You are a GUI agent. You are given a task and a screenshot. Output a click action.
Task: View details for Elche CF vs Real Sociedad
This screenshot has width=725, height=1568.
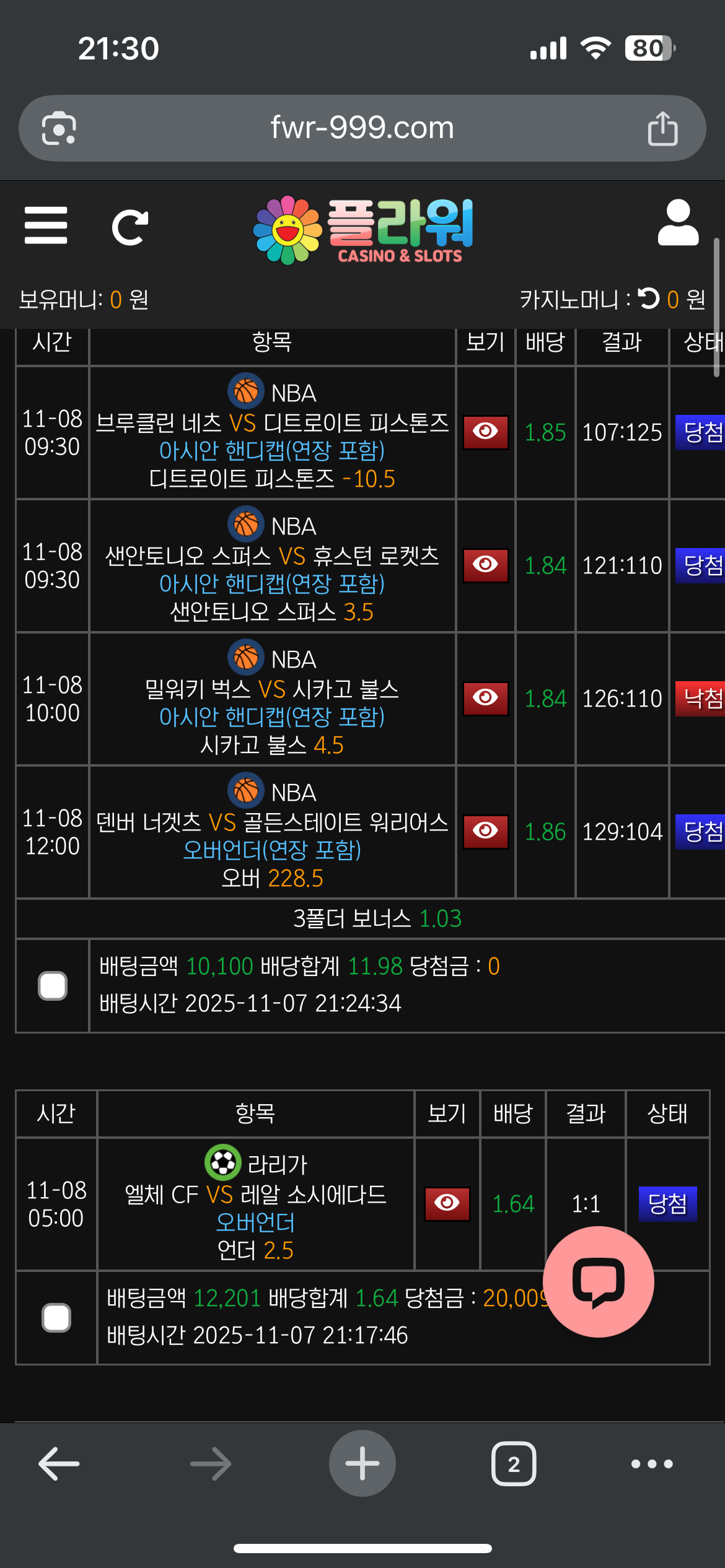[x=447, y=1203]
